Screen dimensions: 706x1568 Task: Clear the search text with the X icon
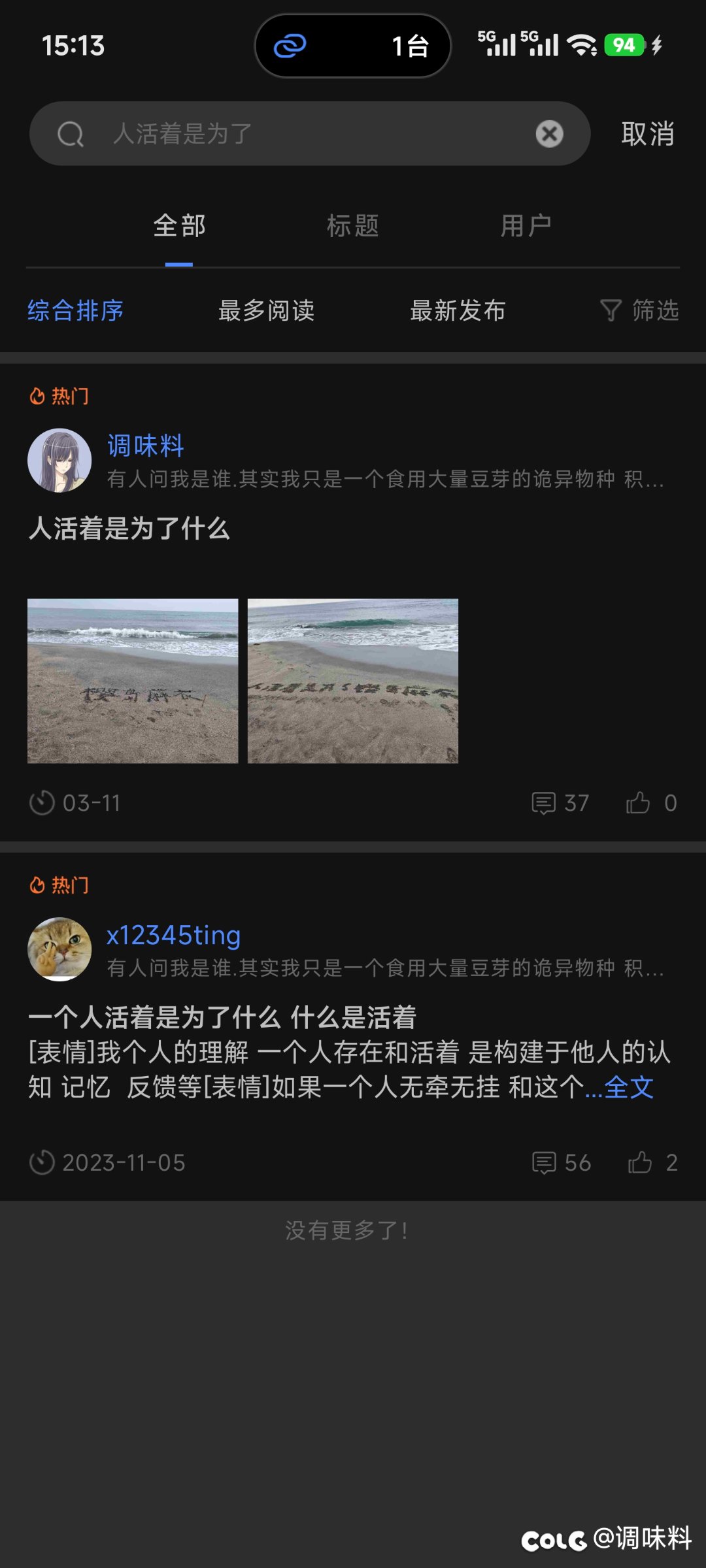[x=549, y=134]
